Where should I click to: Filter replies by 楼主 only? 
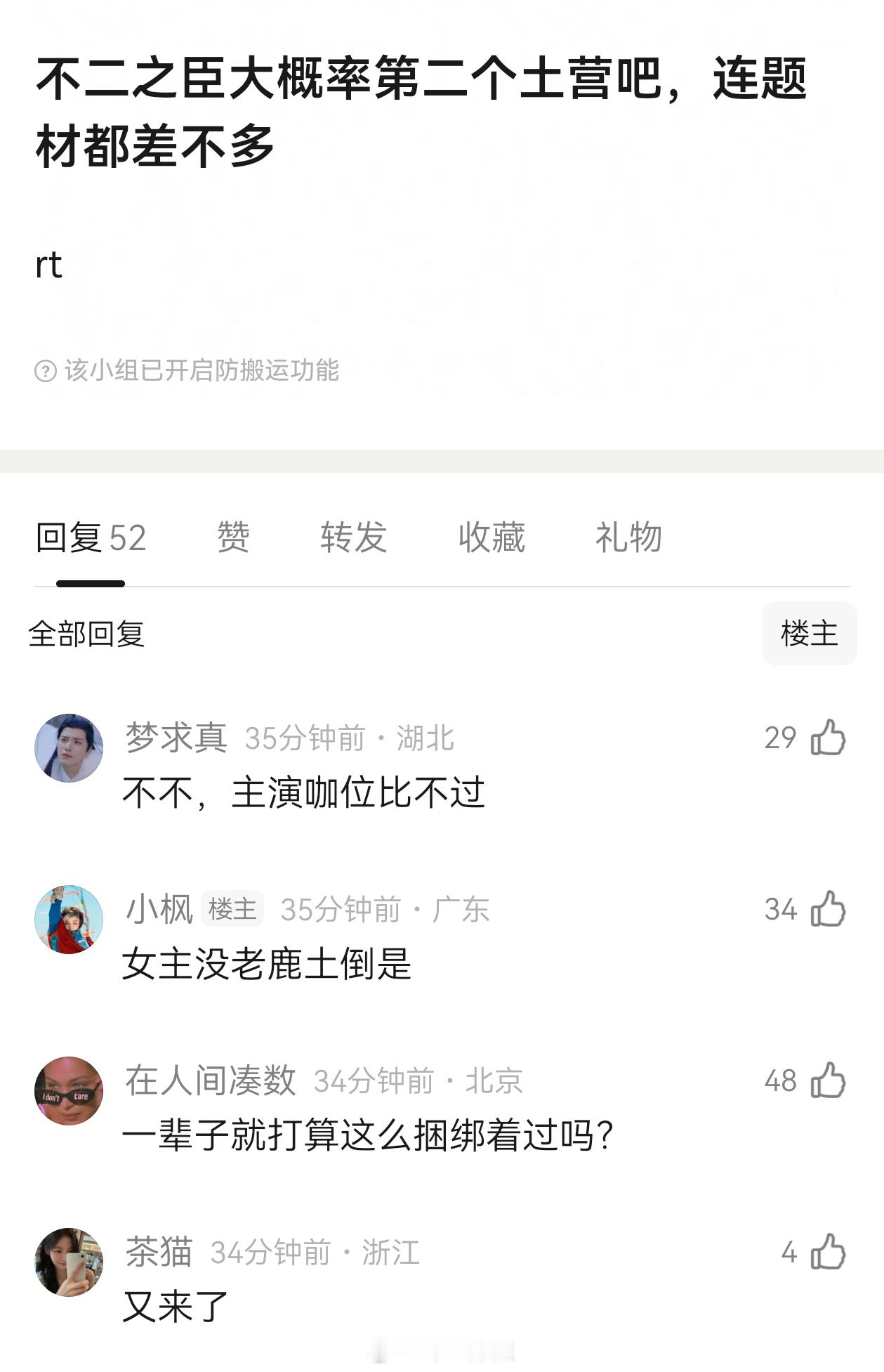click(x=808, y=633)
